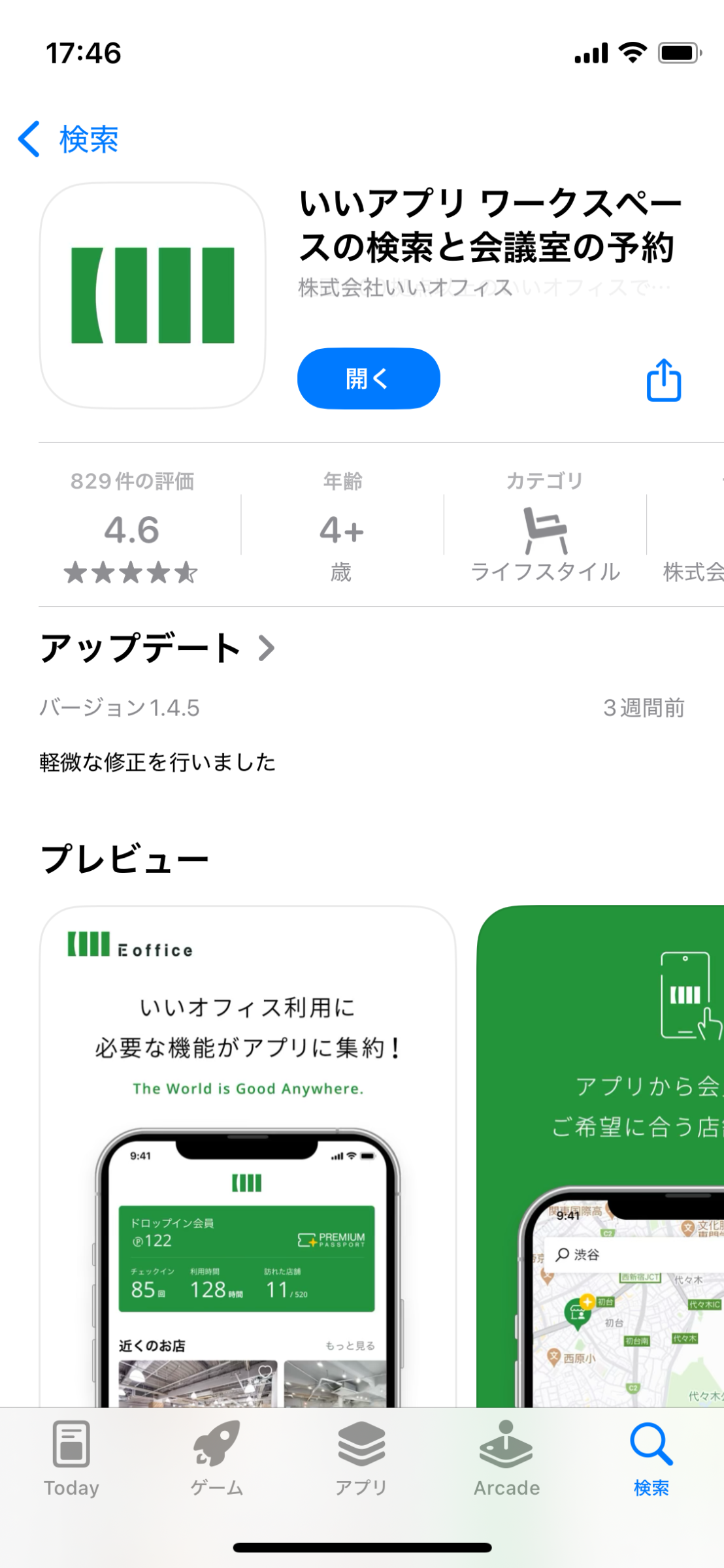
Task: Open the 年齢 4+ age rating info
Action: coord(342,528)
